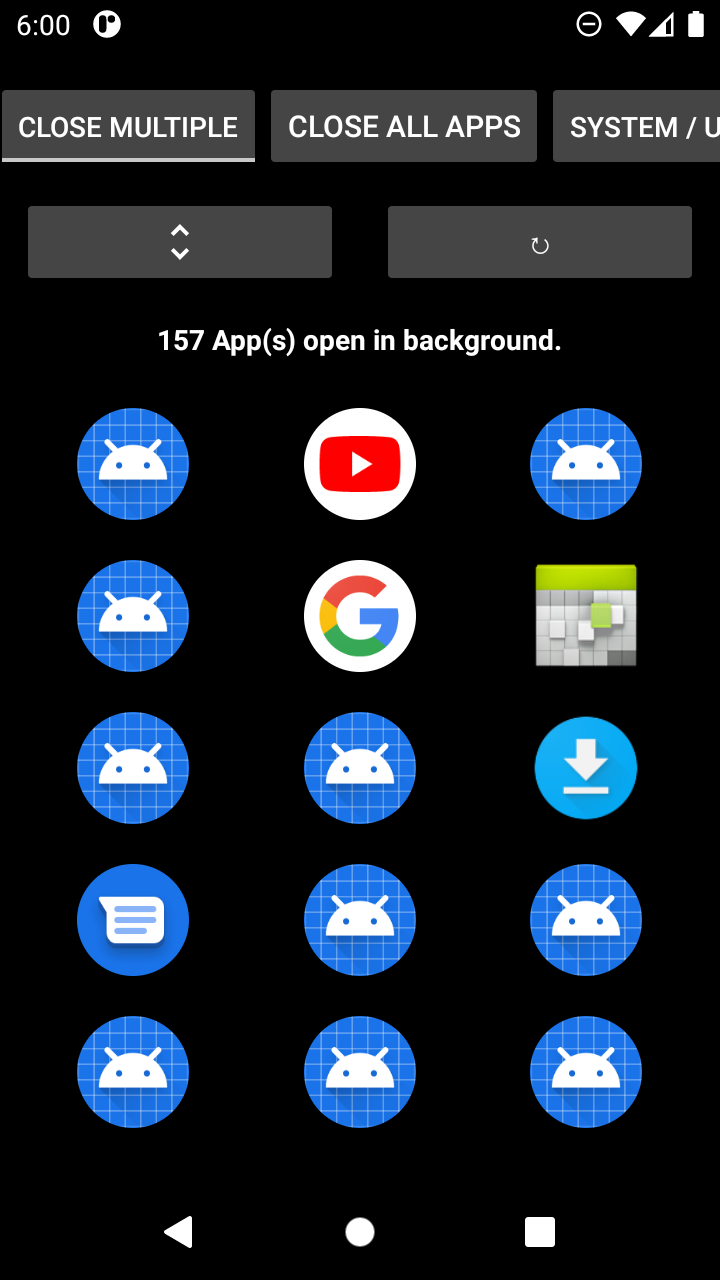Image resolution: width=720 pixels, height=1280 pixels.
Task: Switch to the CLOSE ALL APPS tab
Action: coord(404,126)
